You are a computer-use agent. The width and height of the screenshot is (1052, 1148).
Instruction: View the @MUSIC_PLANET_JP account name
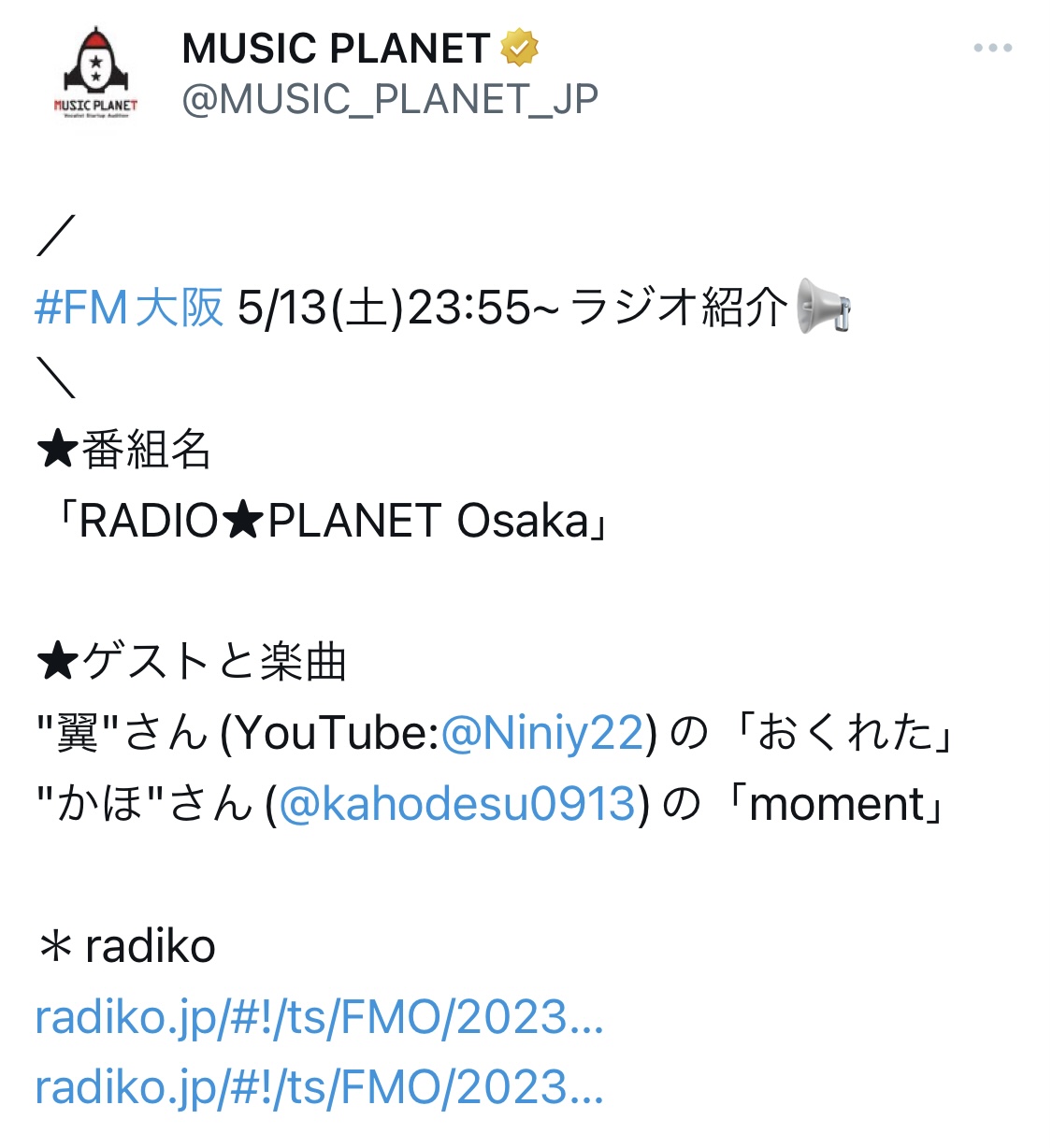coord(389,99)
